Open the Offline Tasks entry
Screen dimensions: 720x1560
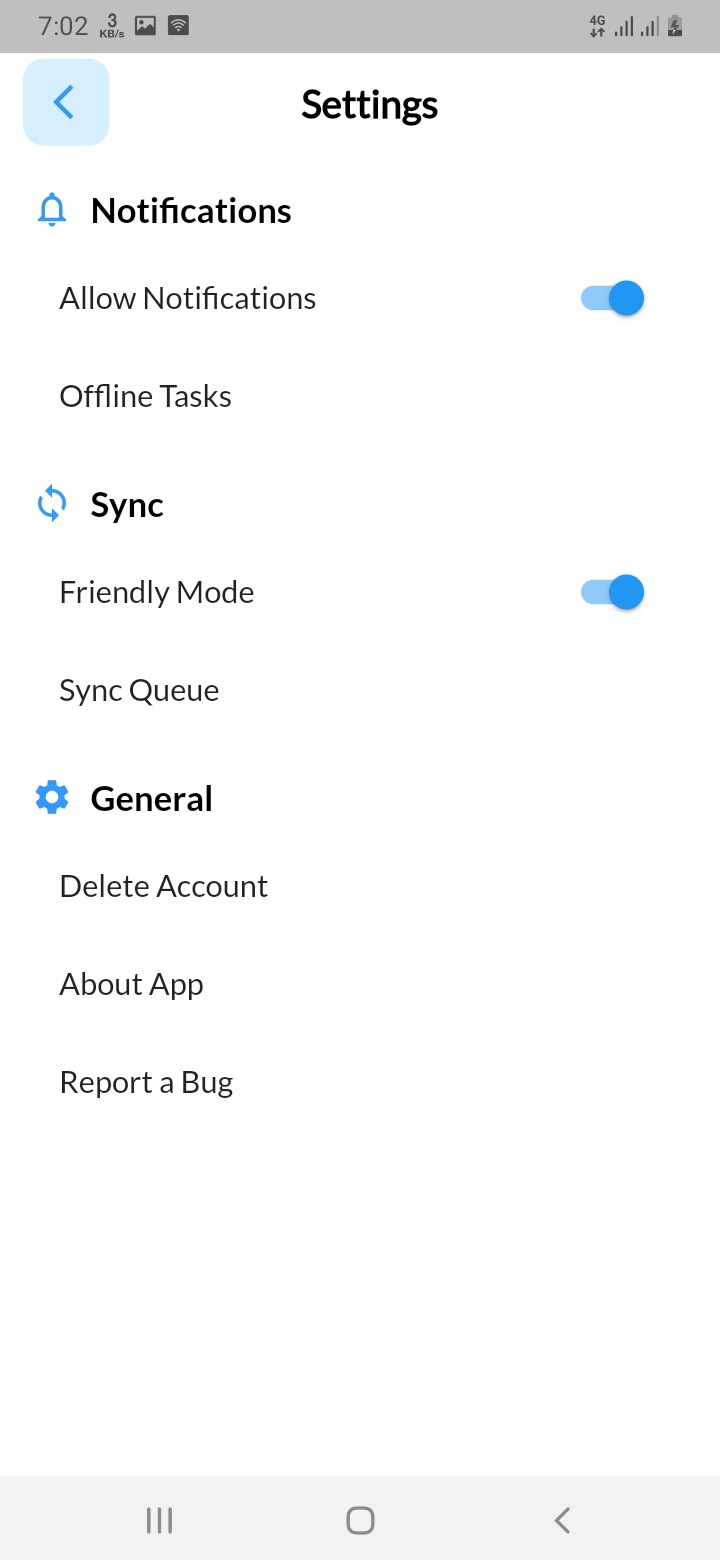[x=145, y=395]
